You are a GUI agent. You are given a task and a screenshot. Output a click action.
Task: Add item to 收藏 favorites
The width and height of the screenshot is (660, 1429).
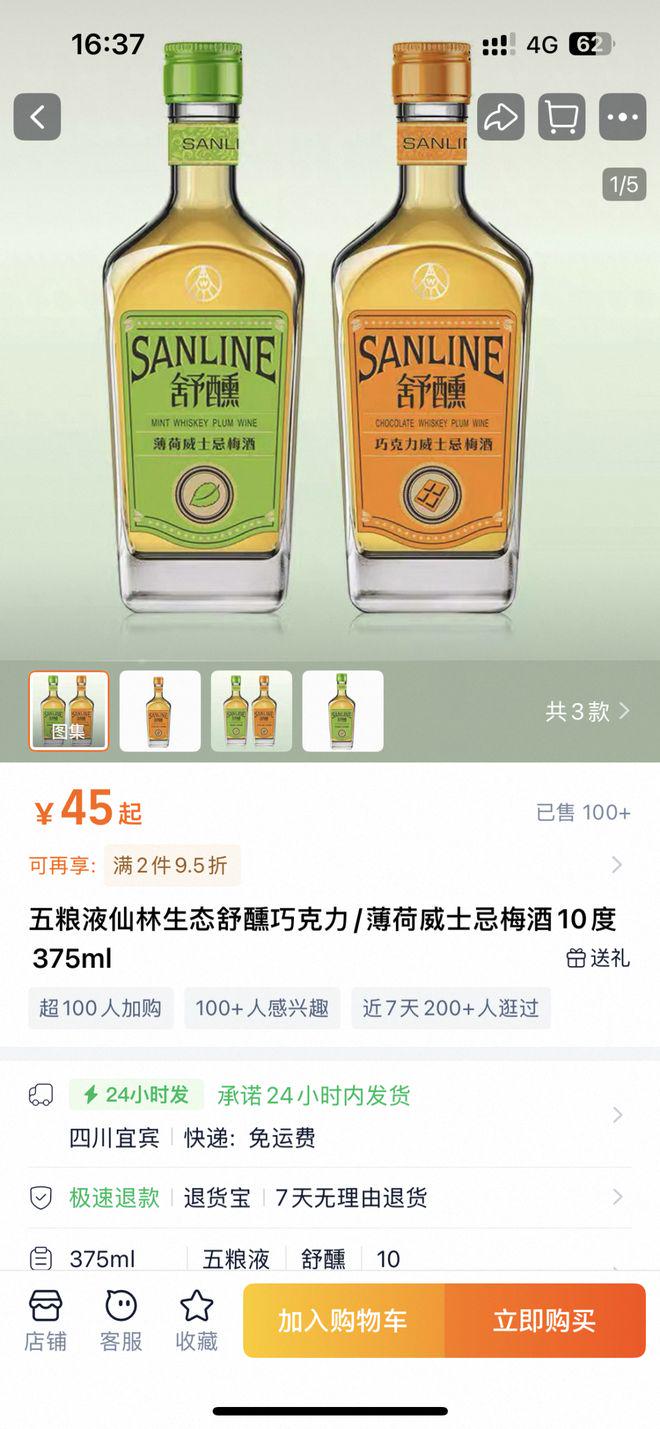click(x=196, y=1320)
